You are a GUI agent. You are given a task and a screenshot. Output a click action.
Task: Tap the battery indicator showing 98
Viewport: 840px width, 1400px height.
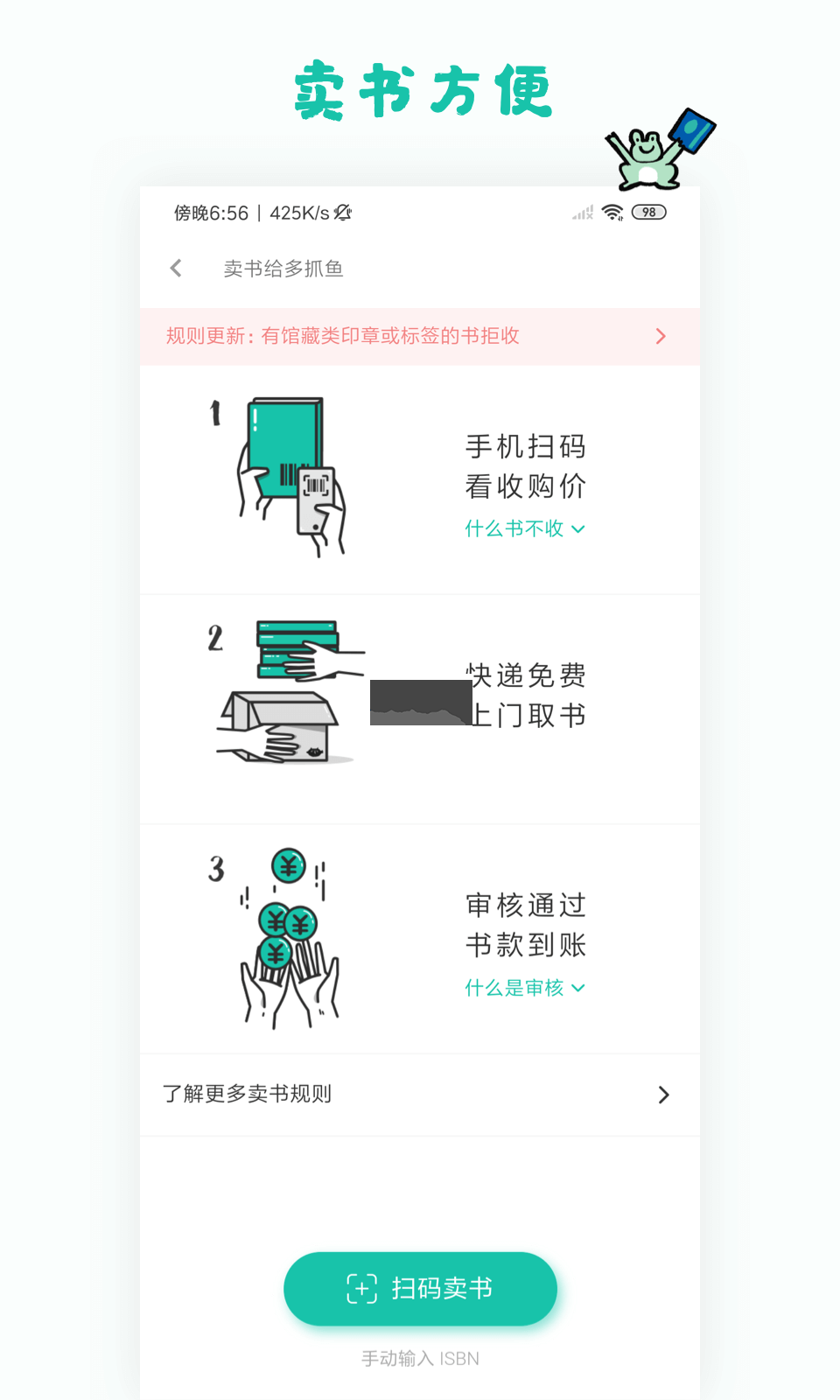coord(648,212)
